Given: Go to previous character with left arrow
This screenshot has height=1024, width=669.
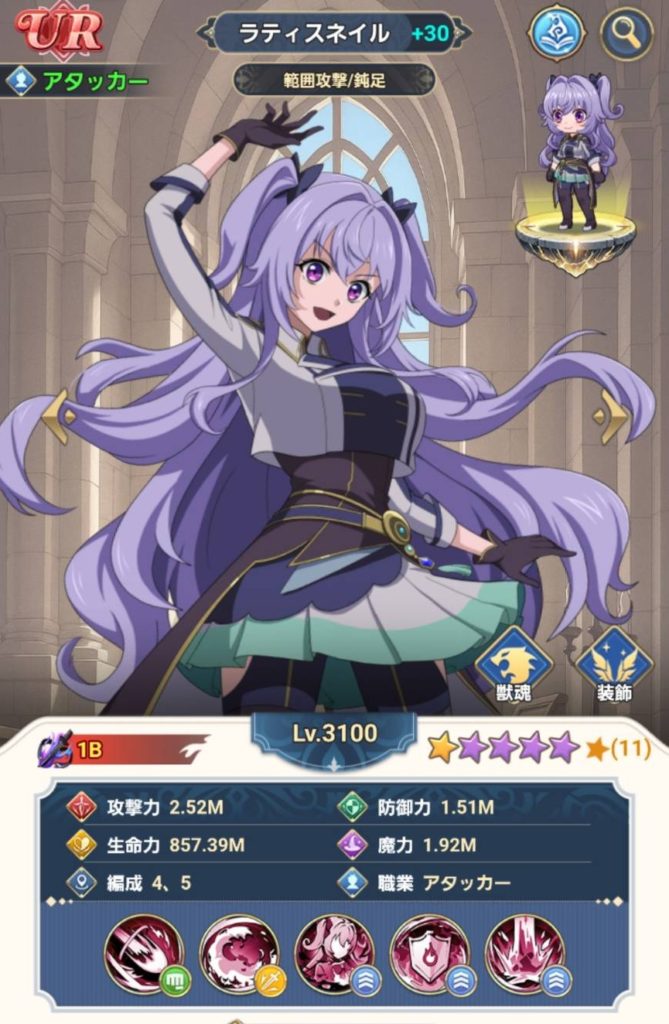Looking at the screenshot, I should pyautogui.click(x=60, y=414).
